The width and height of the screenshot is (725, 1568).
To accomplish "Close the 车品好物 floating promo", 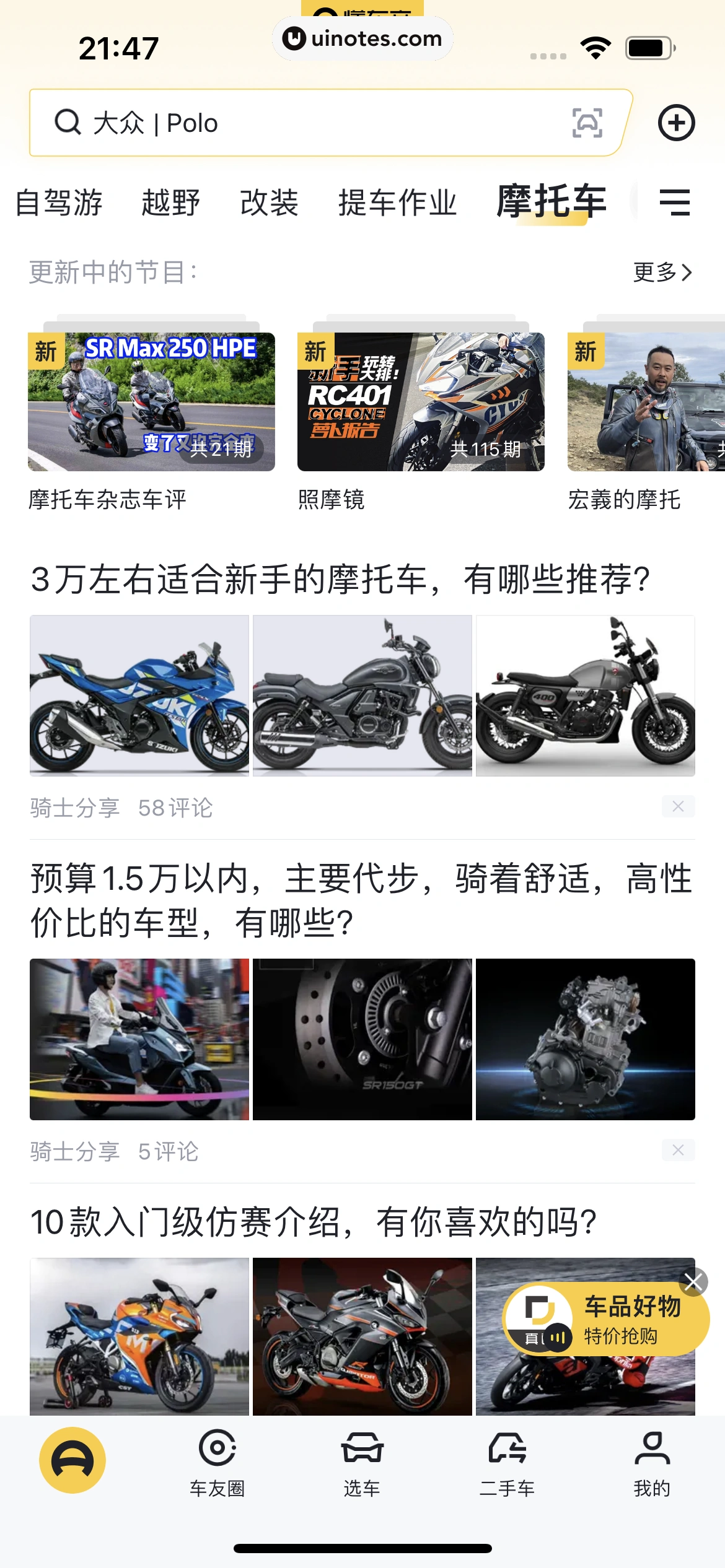I will point(693,1282).
